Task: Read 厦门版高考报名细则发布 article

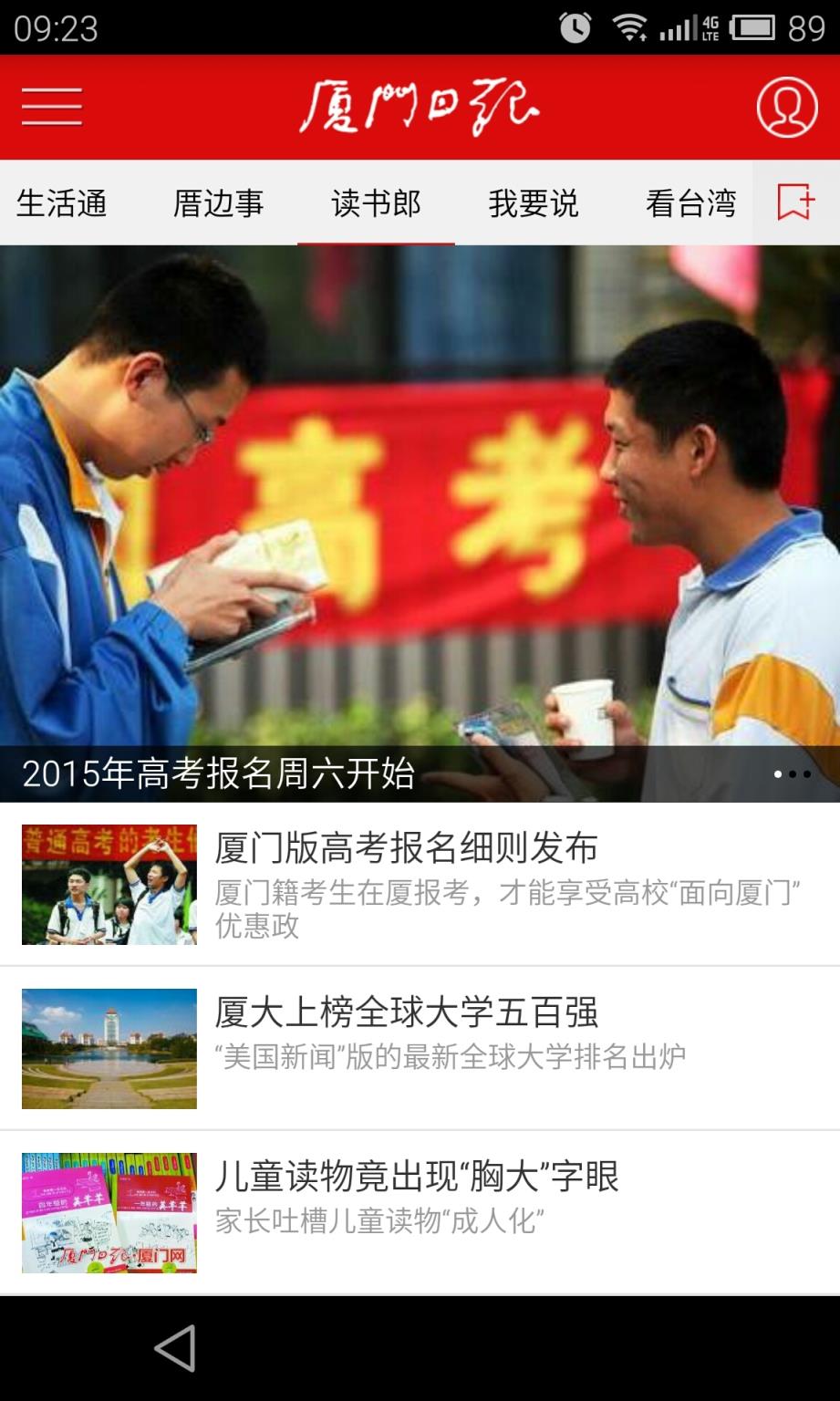Action: [x=420, y=884]
